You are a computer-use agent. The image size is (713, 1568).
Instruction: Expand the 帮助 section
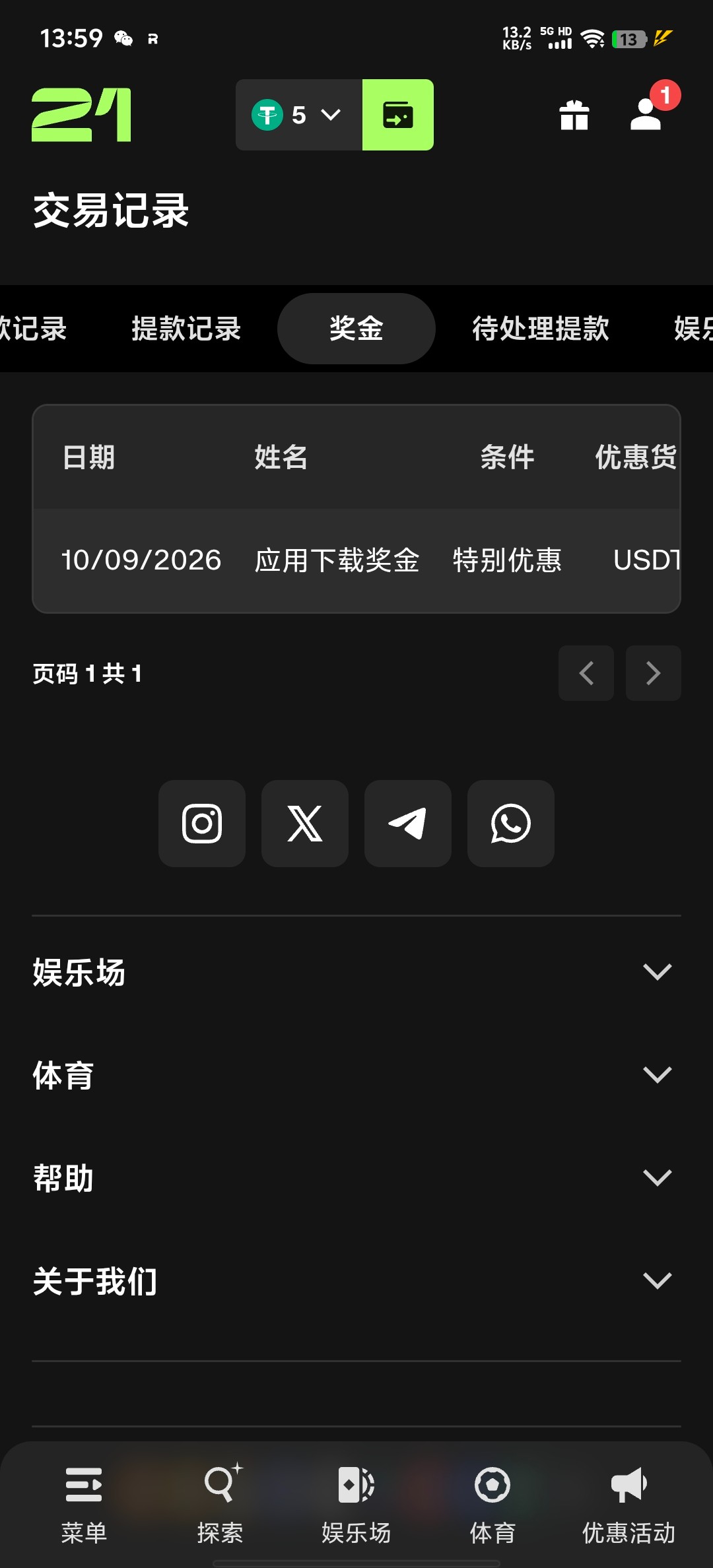click(356, 1178)
